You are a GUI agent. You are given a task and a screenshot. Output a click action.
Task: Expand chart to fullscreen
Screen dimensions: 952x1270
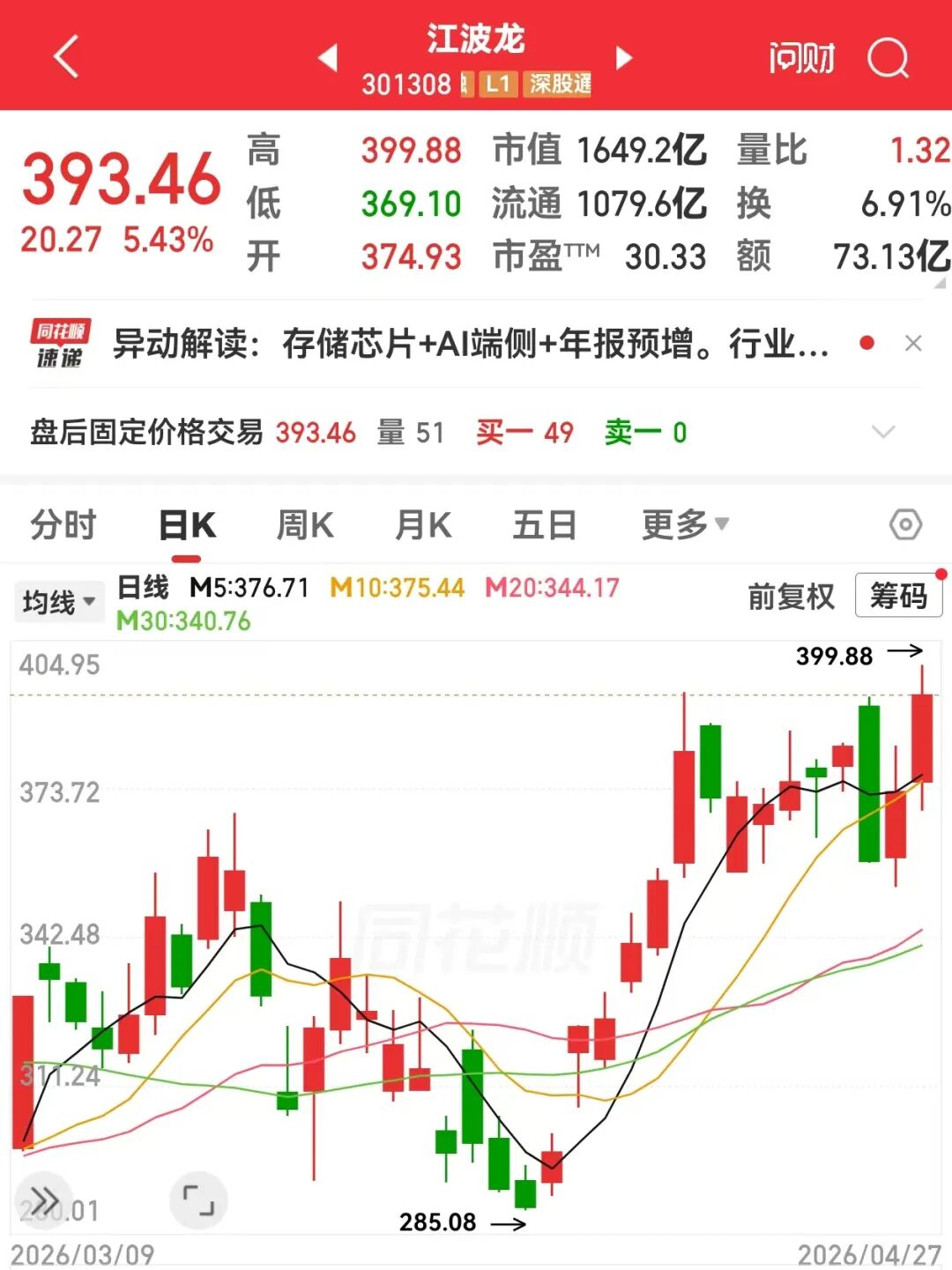(x=198, y=1199)
